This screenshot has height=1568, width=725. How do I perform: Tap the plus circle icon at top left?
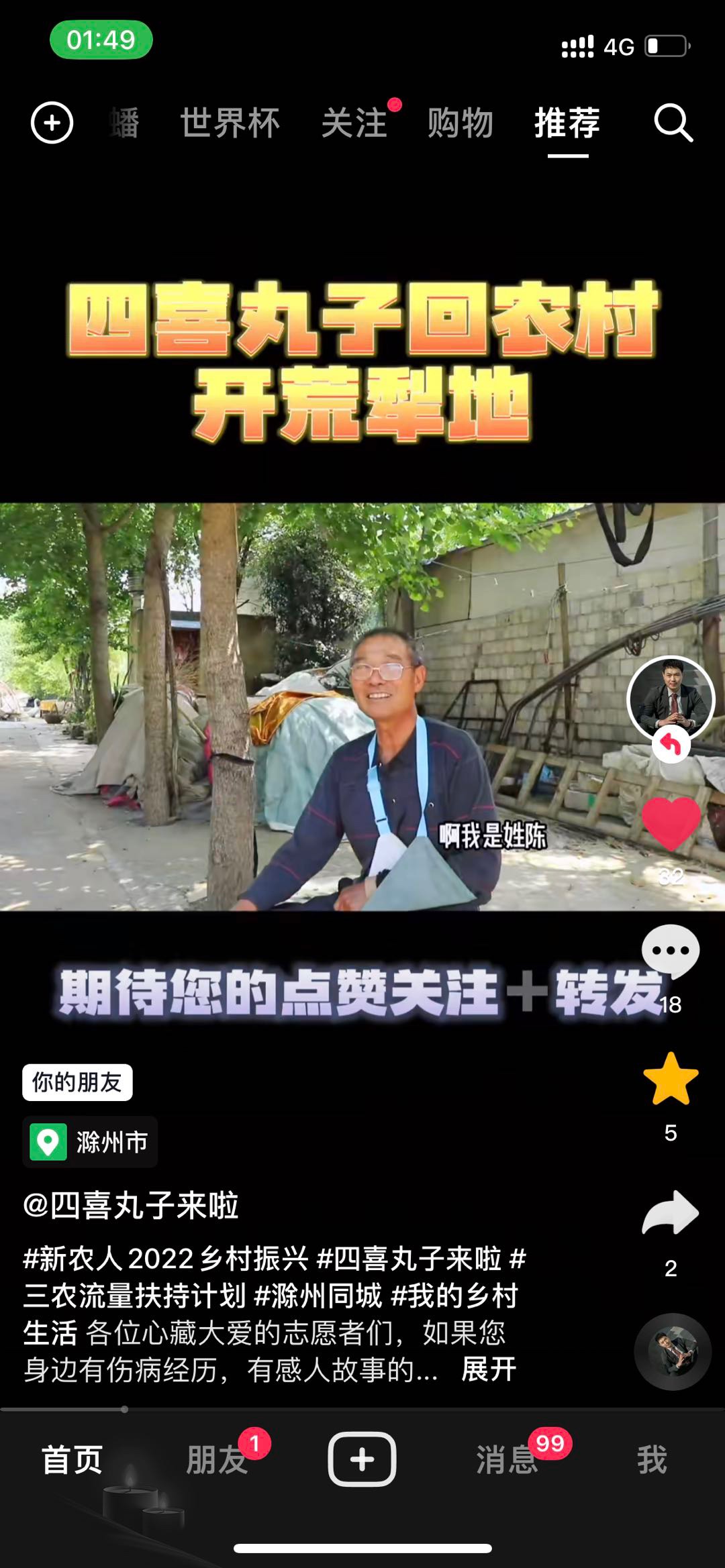point(52,123)
